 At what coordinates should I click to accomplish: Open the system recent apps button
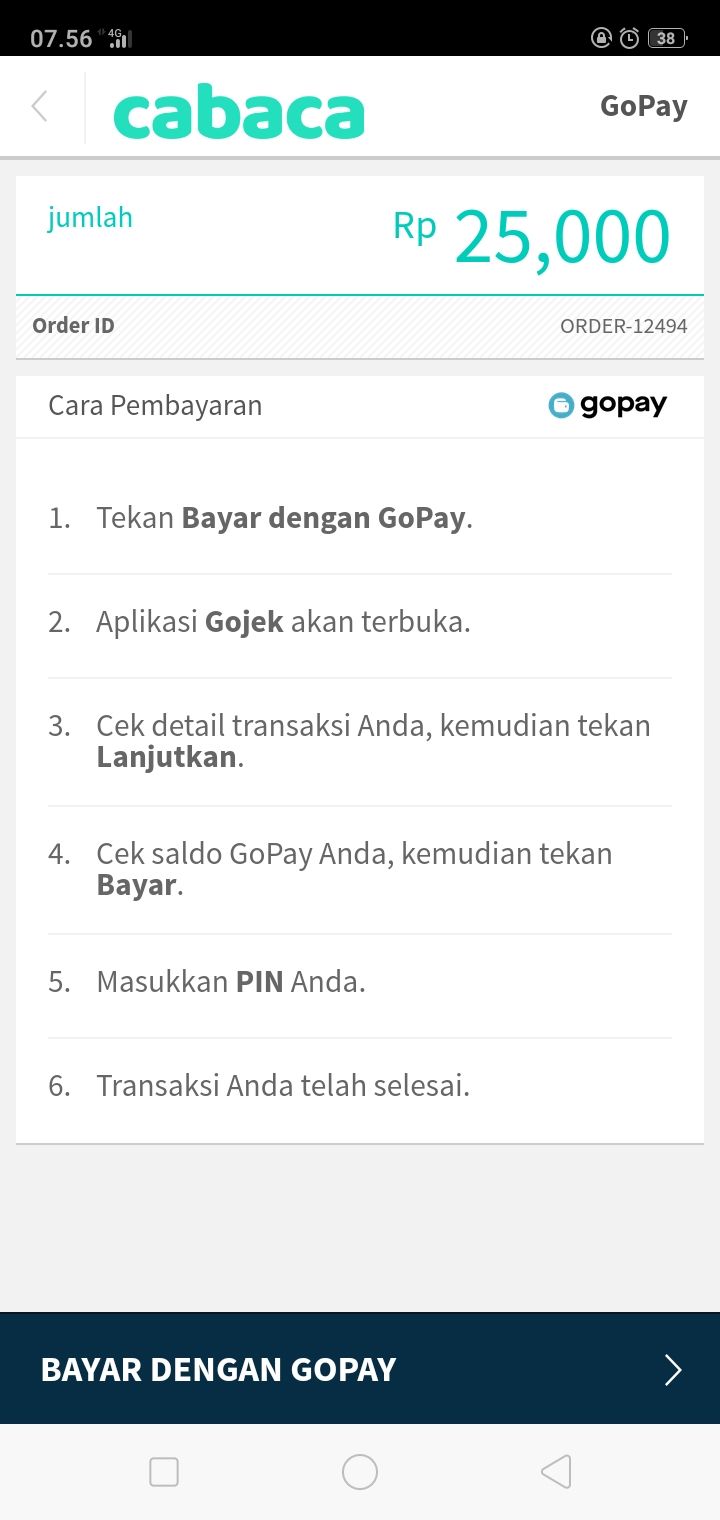[x=164, y=1472]
